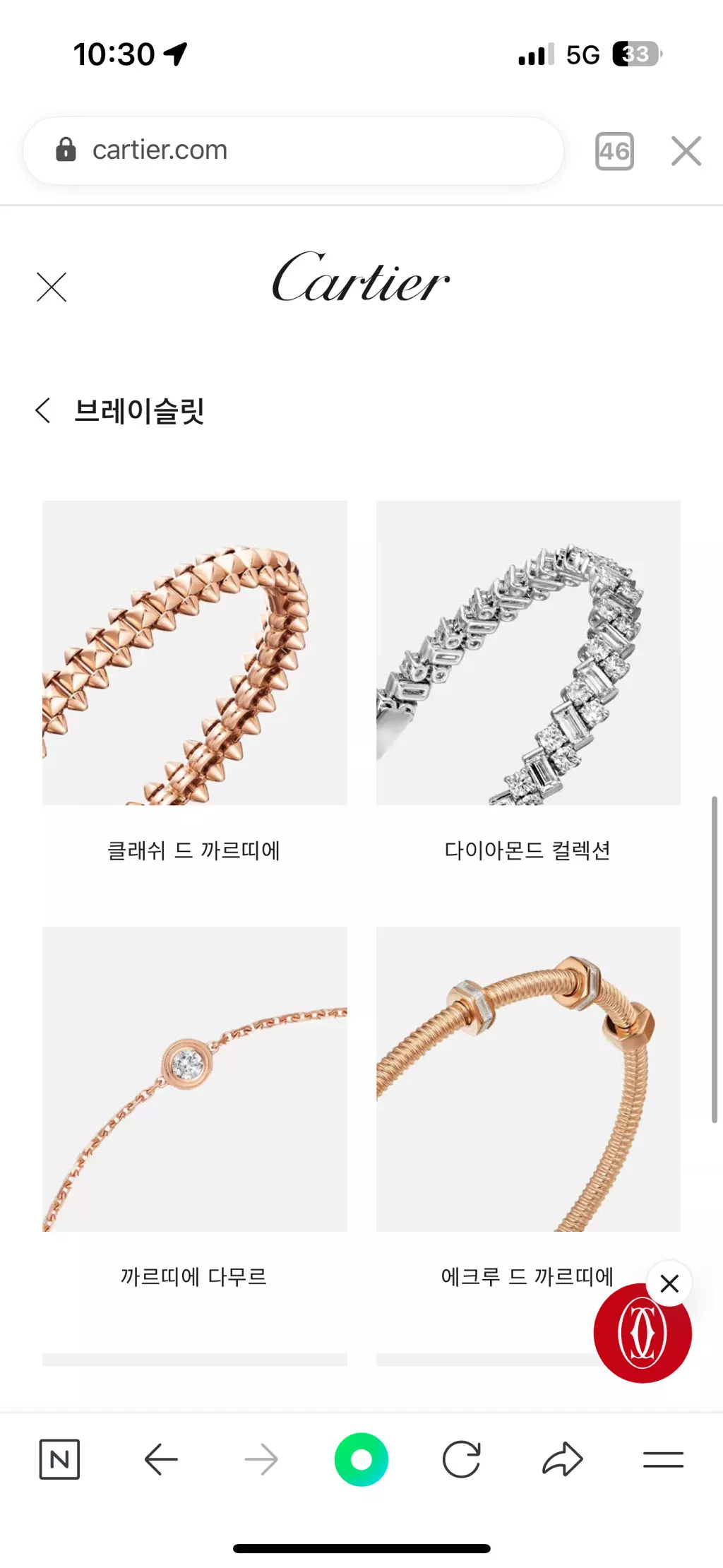Open 다이아몬드 컬렉션 tile

pyautogui.click(x=528, y=653)
